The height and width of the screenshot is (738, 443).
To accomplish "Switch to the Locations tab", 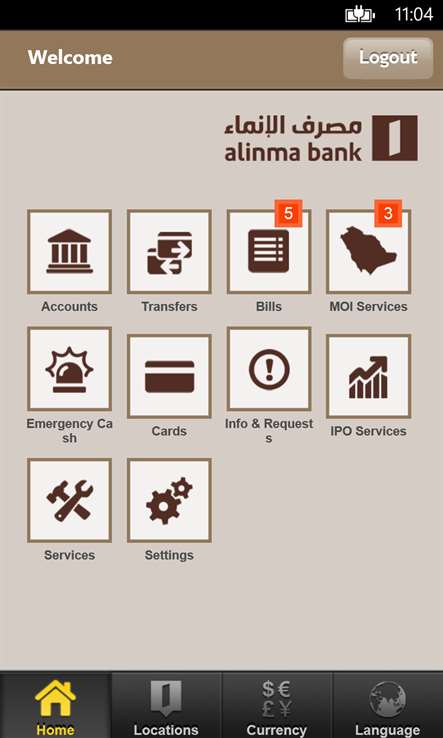I will coord(166,705).
